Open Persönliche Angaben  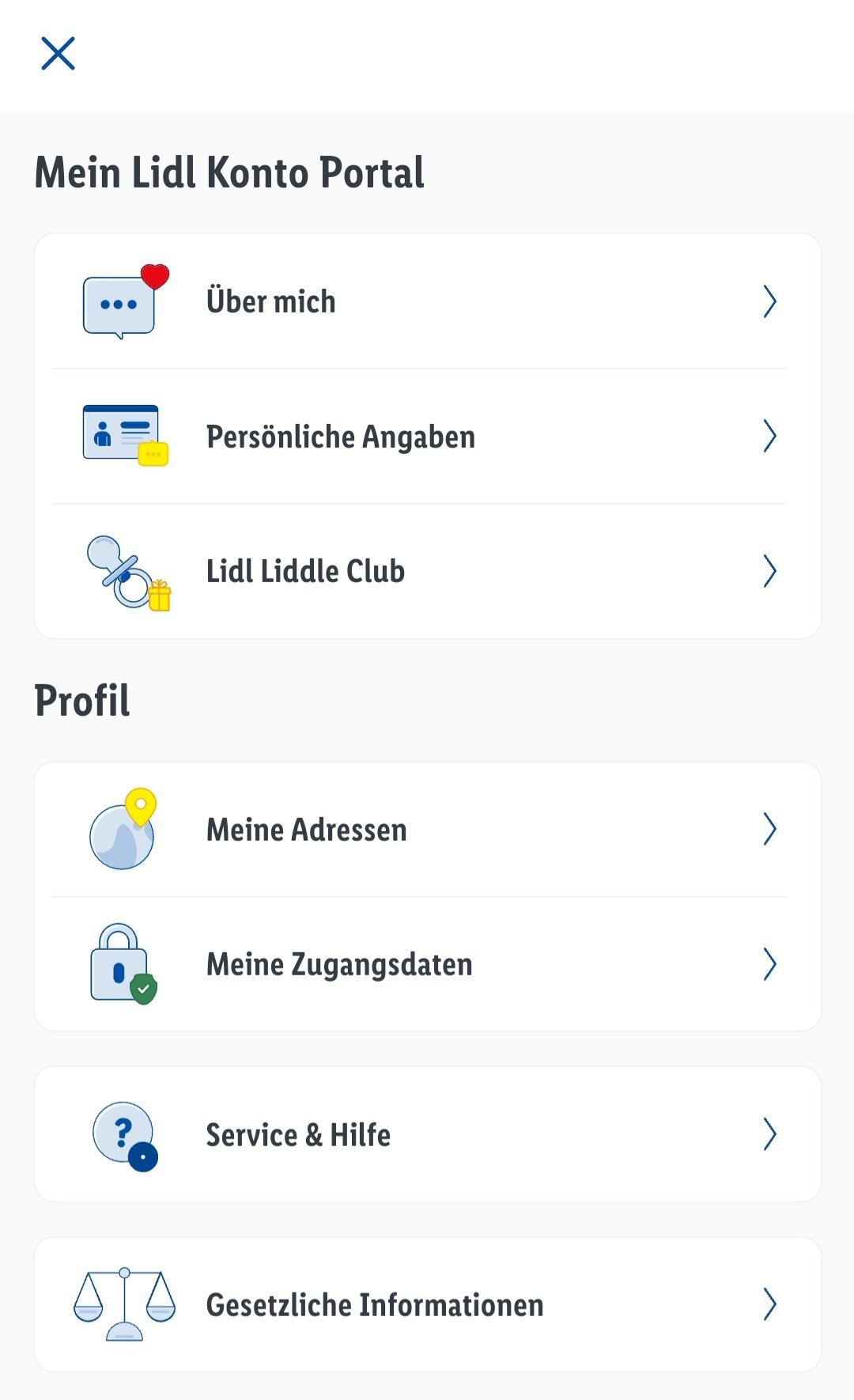point(427,437)
